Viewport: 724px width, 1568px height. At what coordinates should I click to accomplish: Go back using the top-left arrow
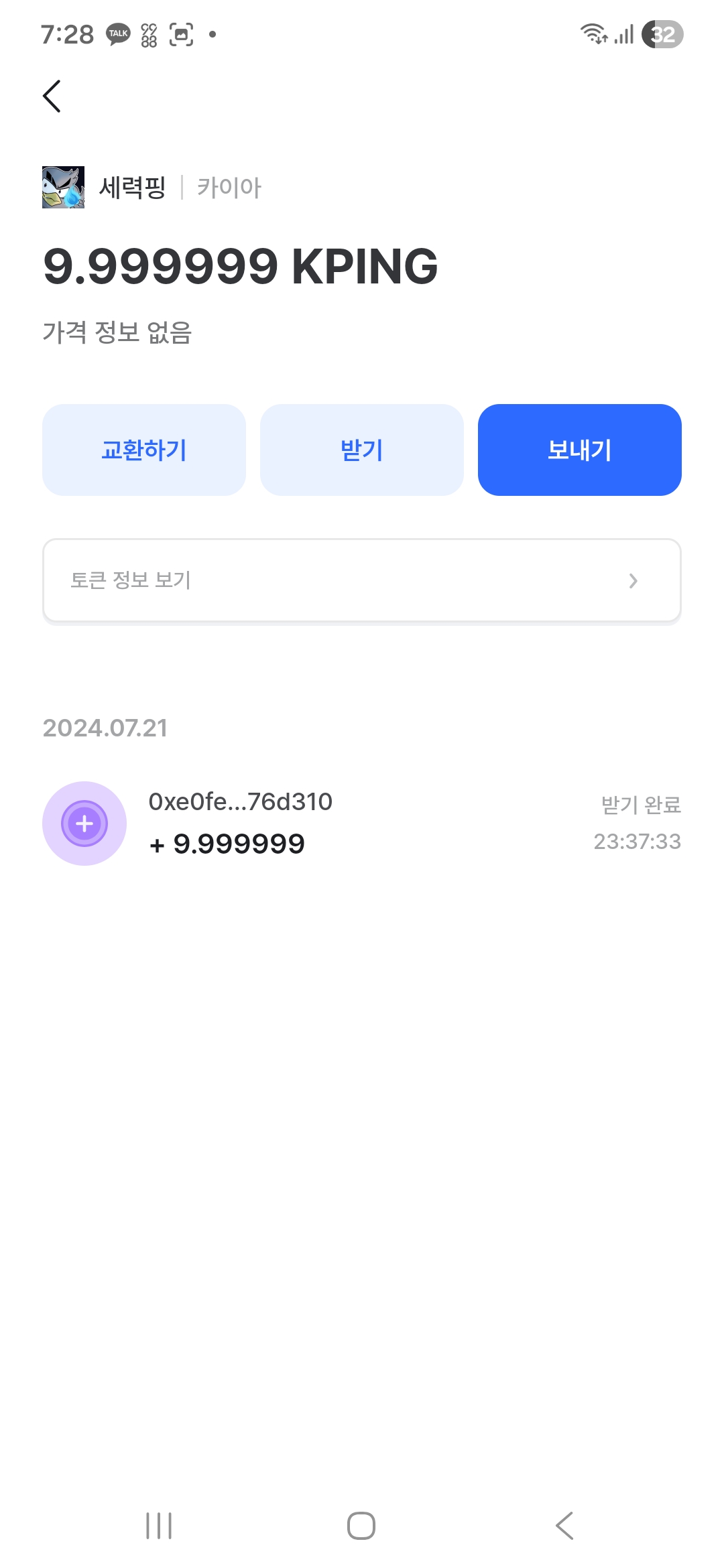(x=52, y=96)
